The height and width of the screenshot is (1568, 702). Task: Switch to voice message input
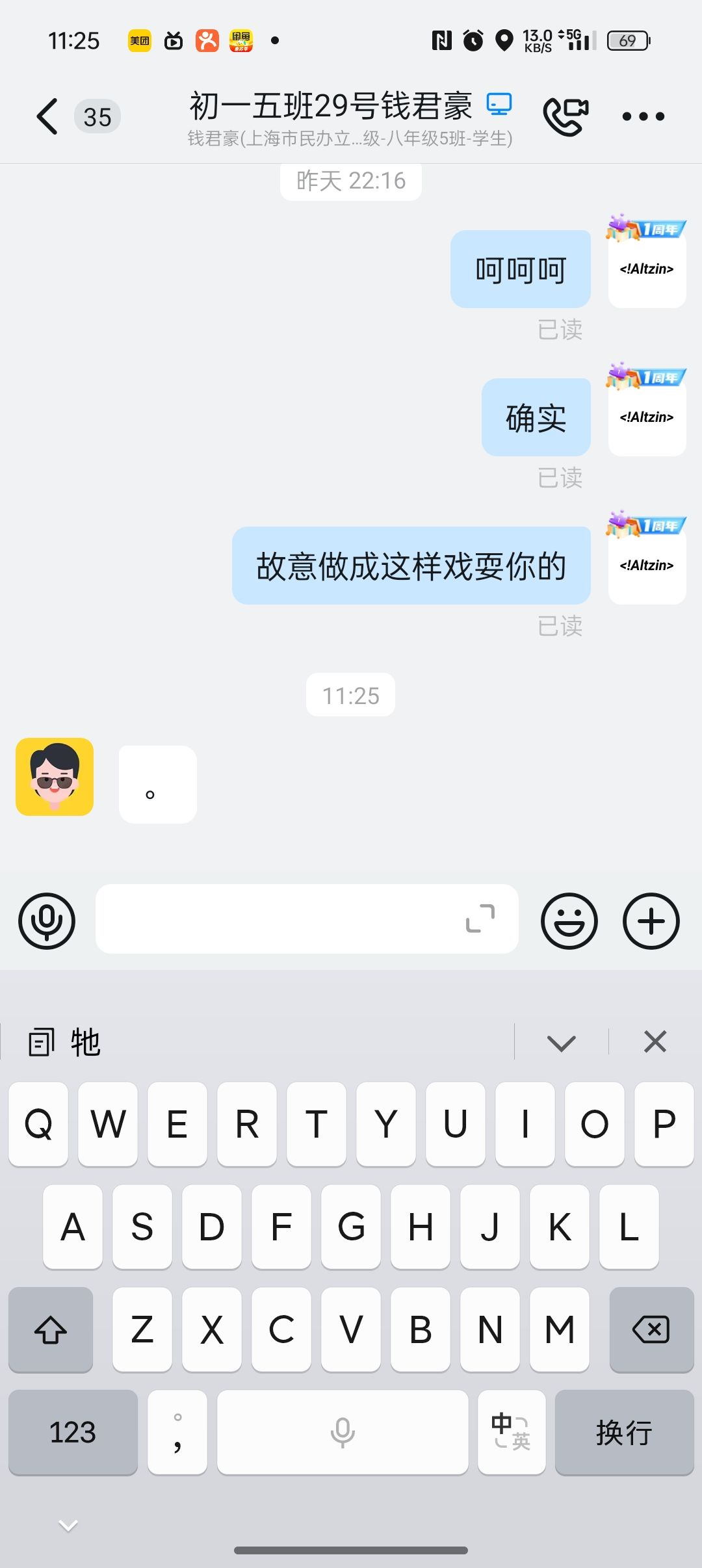[47, 921]
